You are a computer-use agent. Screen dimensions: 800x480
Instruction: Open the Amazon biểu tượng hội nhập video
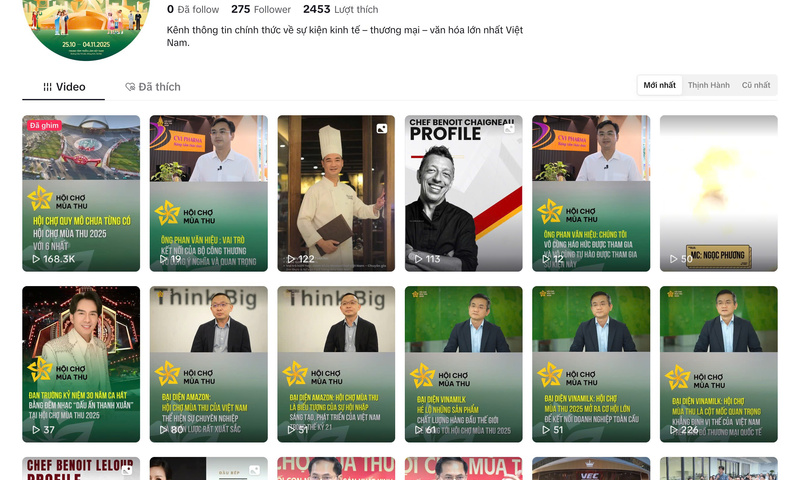click(x=336, y=364)
